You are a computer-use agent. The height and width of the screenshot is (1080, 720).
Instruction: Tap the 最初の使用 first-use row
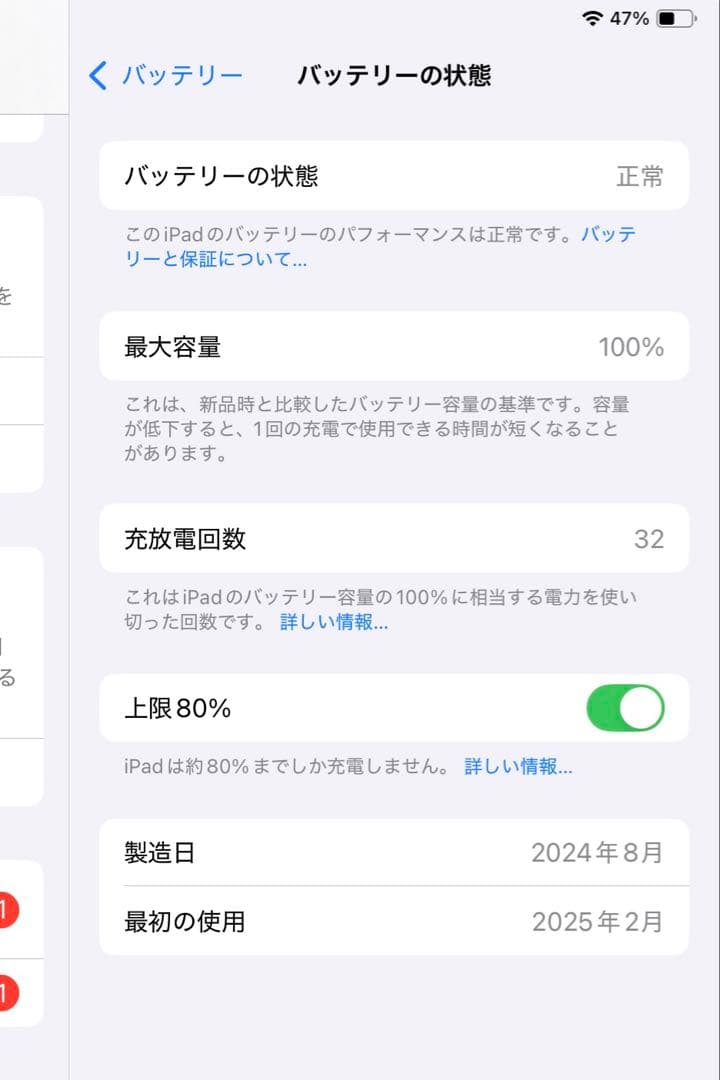394,921
